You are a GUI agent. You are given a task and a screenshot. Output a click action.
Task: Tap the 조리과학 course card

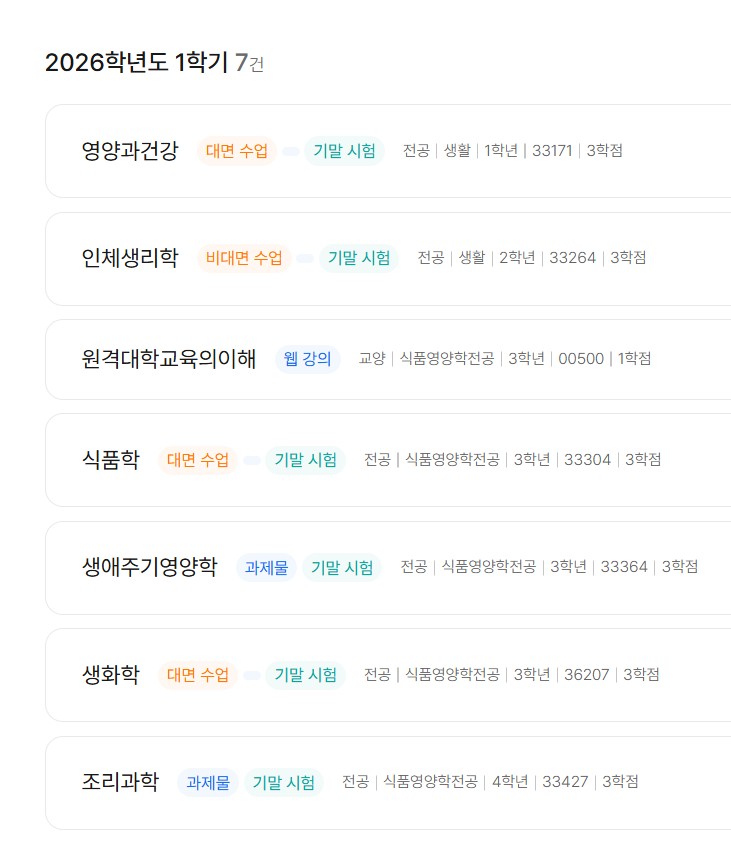coord(120,782)
